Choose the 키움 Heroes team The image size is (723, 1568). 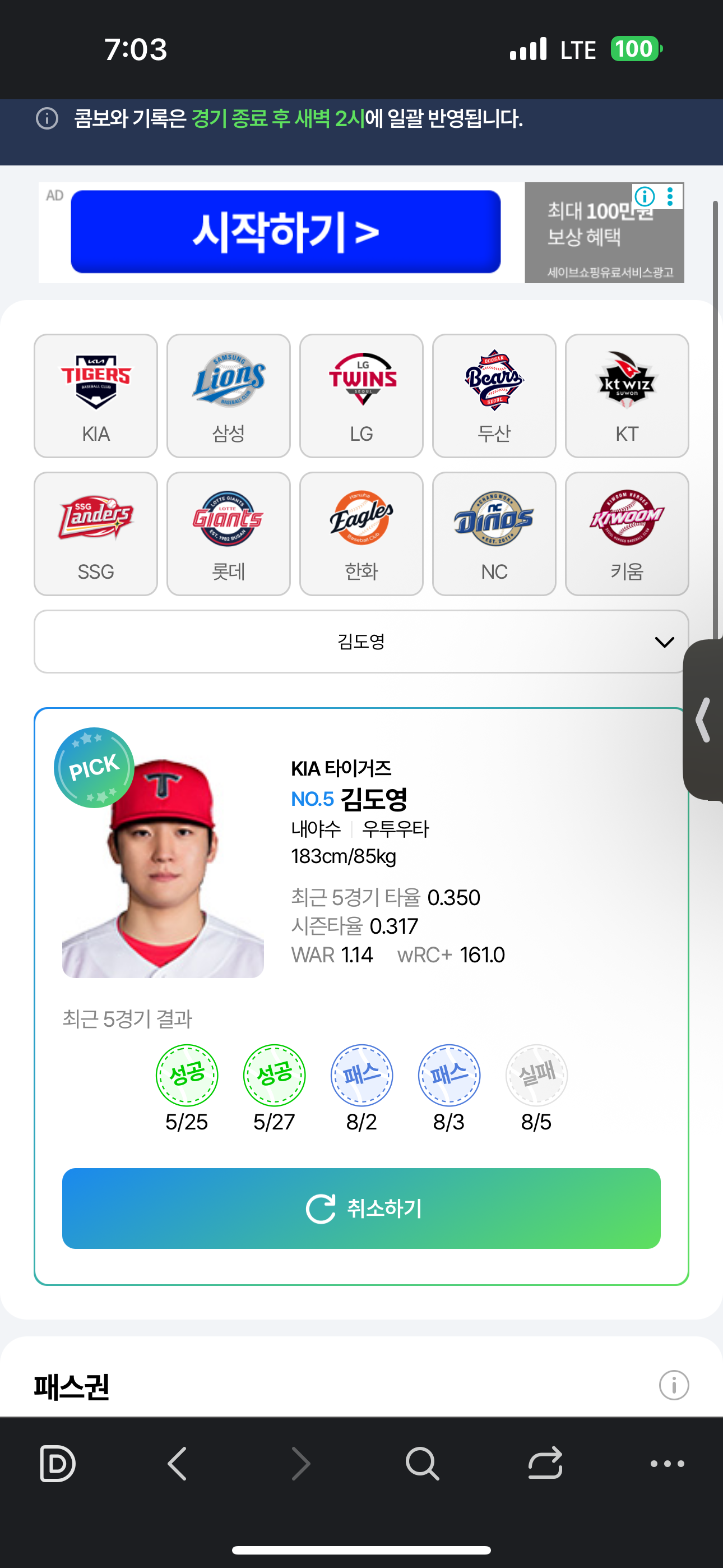click(626, 534)
